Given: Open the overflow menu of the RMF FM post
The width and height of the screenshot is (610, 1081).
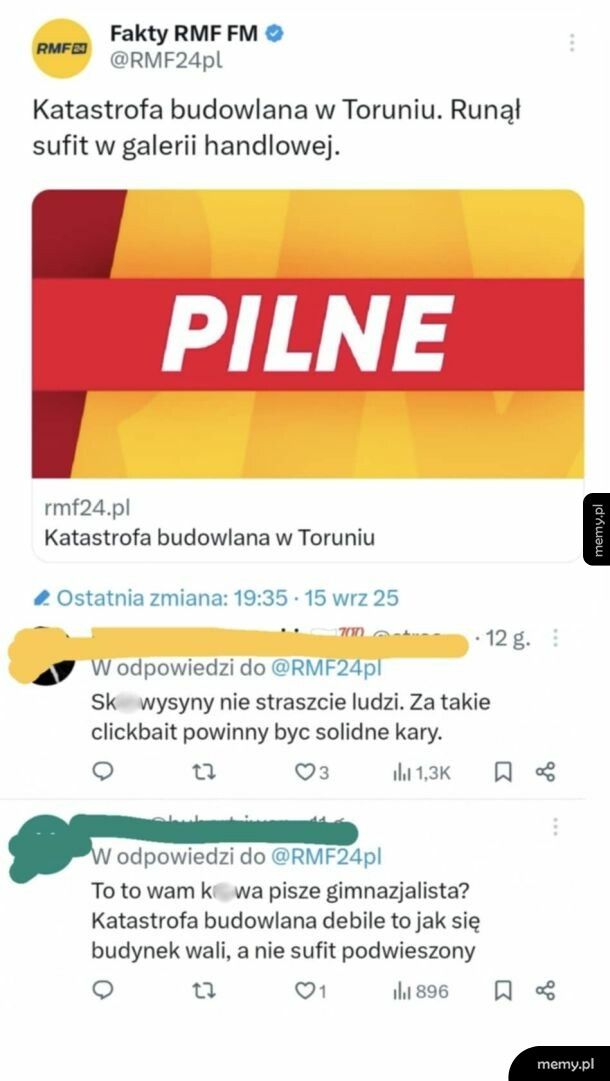Looking at the screenshot, I should [x=572, y=43].
